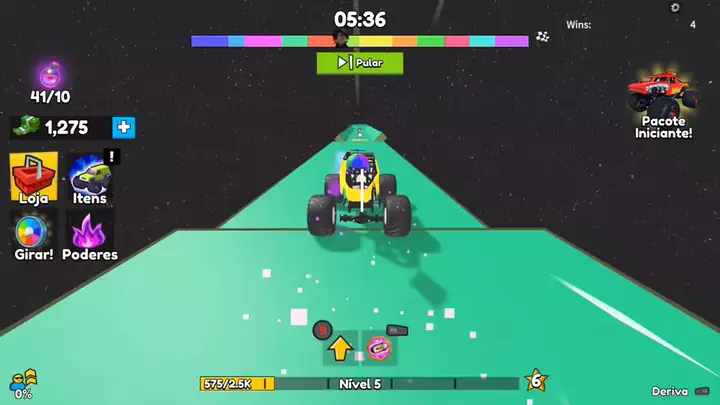This screenshot has height=405, width=720.
Task: Tap Girar! to spin the wheel
Action: (34, 234)
